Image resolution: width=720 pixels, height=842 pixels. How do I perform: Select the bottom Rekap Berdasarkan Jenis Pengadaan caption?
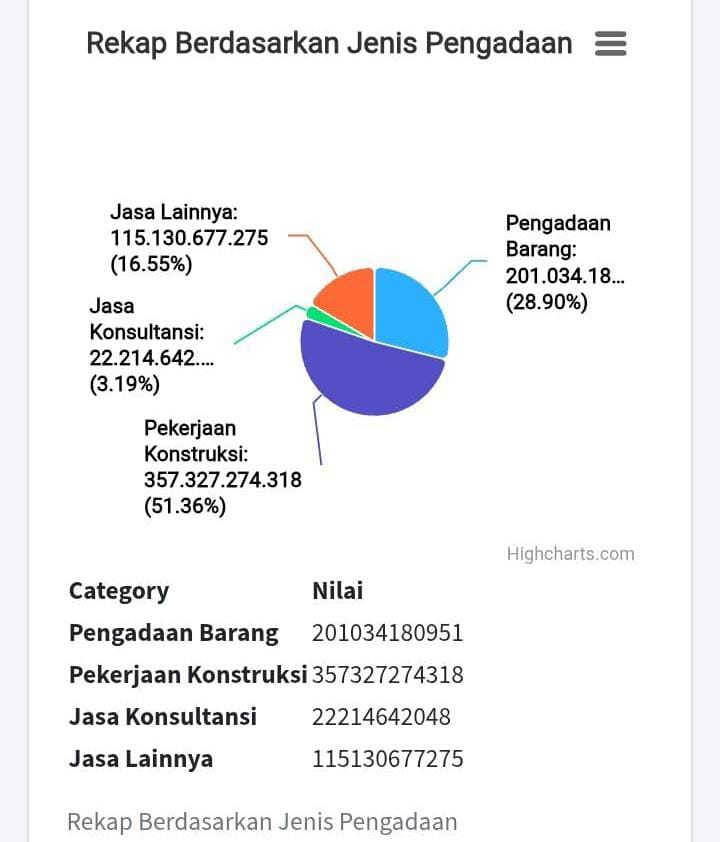point(261,822)
